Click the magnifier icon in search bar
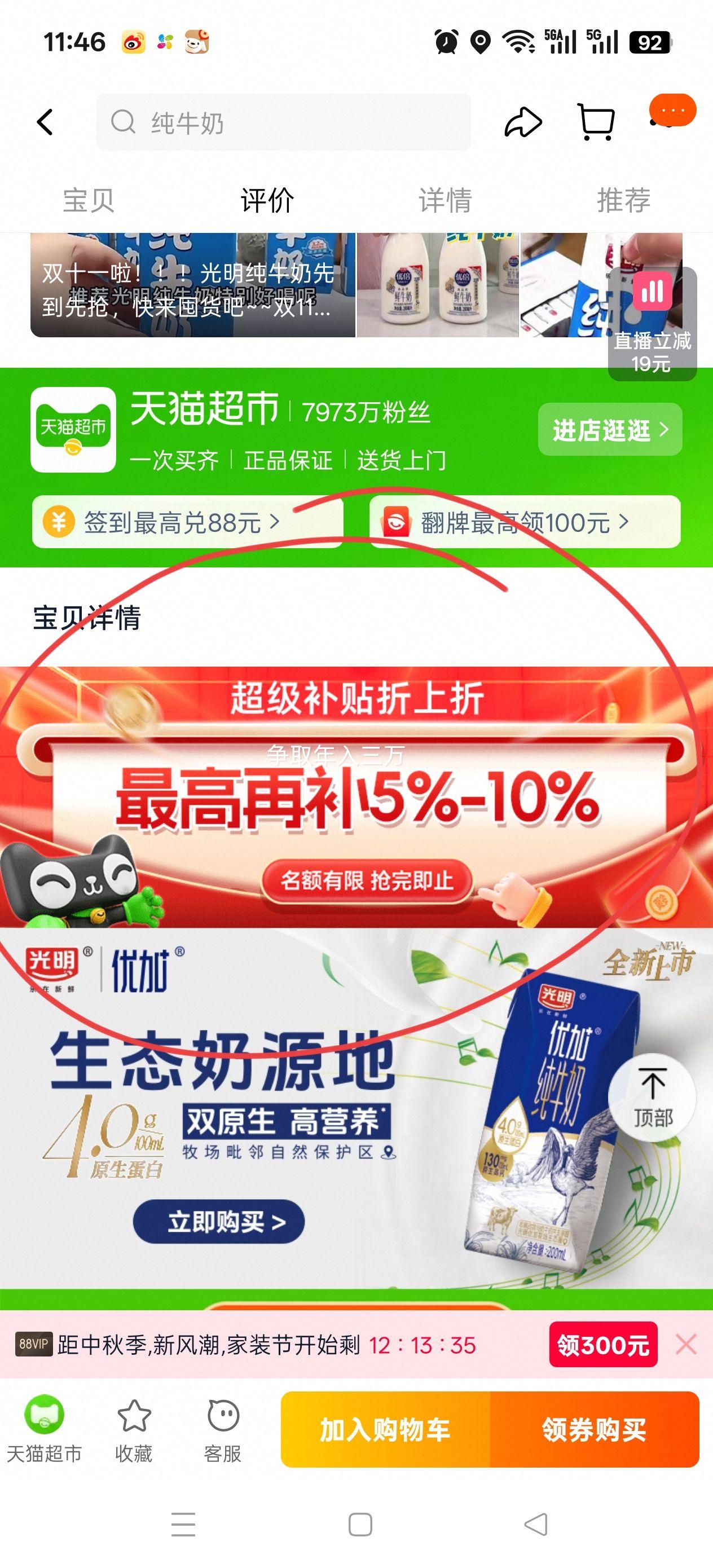This screenshot has height=1568, width=713. click(125, 123)
